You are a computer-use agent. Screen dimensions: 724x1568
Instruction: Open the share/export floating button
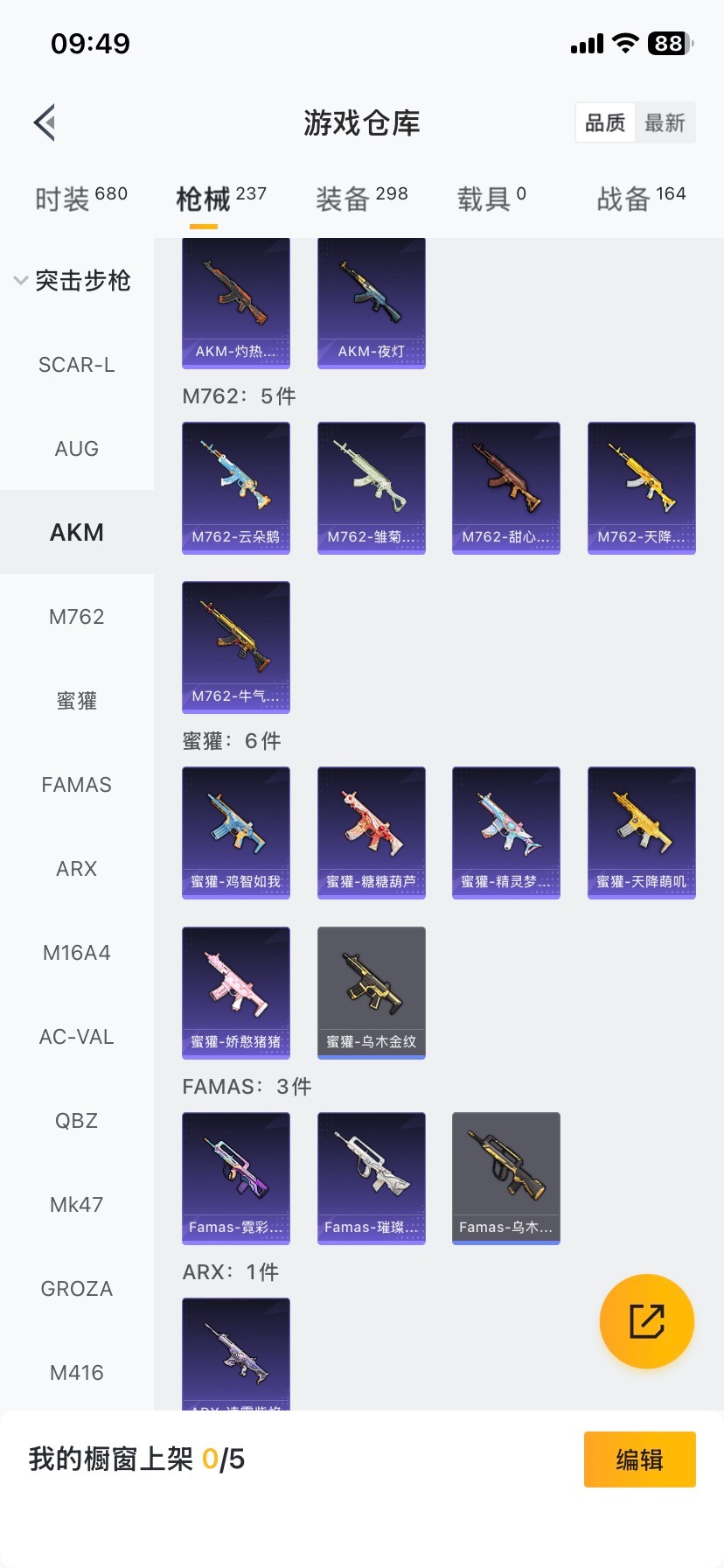click(x=646, y=1321)
